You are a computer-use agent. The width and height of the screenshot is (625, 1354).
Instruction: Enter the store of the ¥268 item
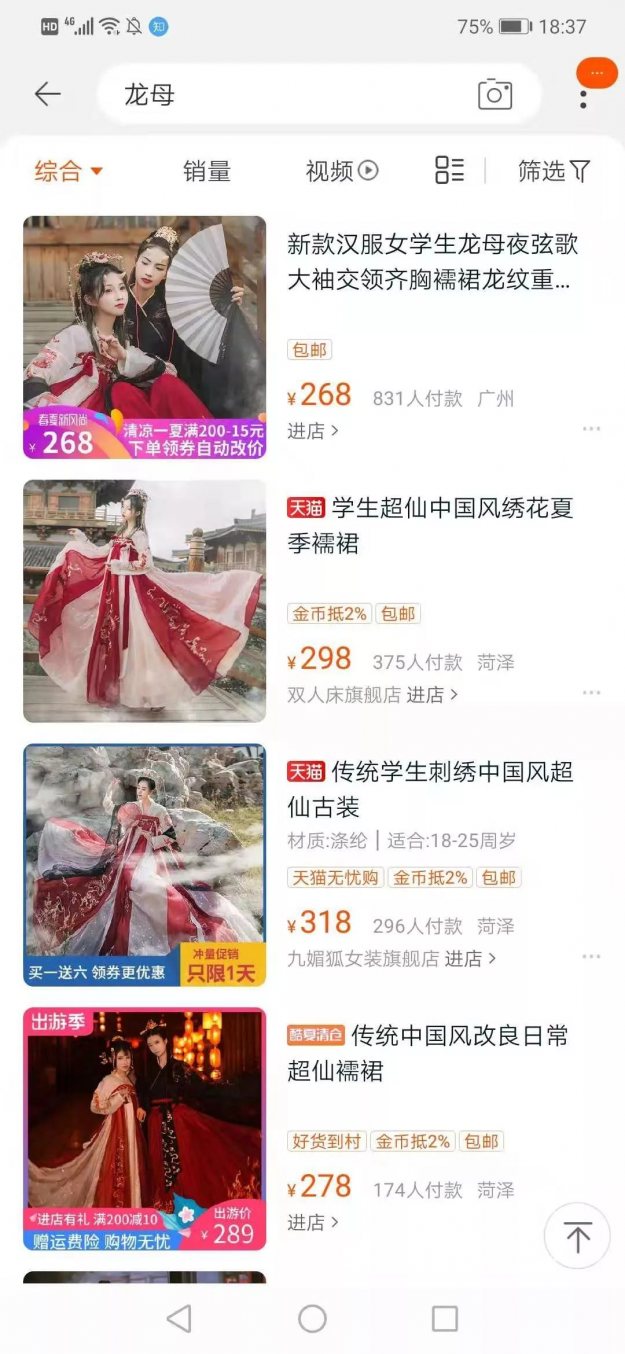[312, 431]
